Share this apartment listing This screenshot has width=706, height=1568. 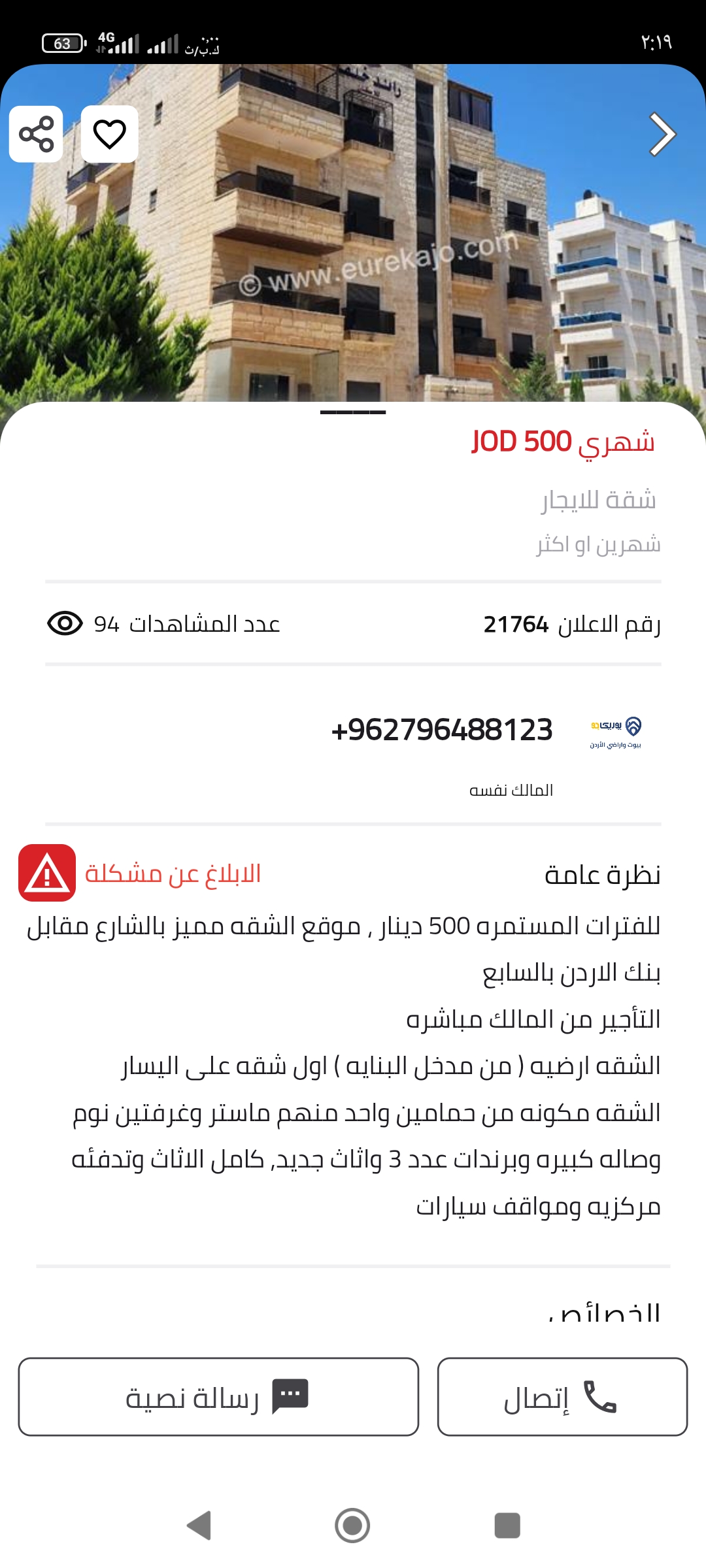pos(36,134)
